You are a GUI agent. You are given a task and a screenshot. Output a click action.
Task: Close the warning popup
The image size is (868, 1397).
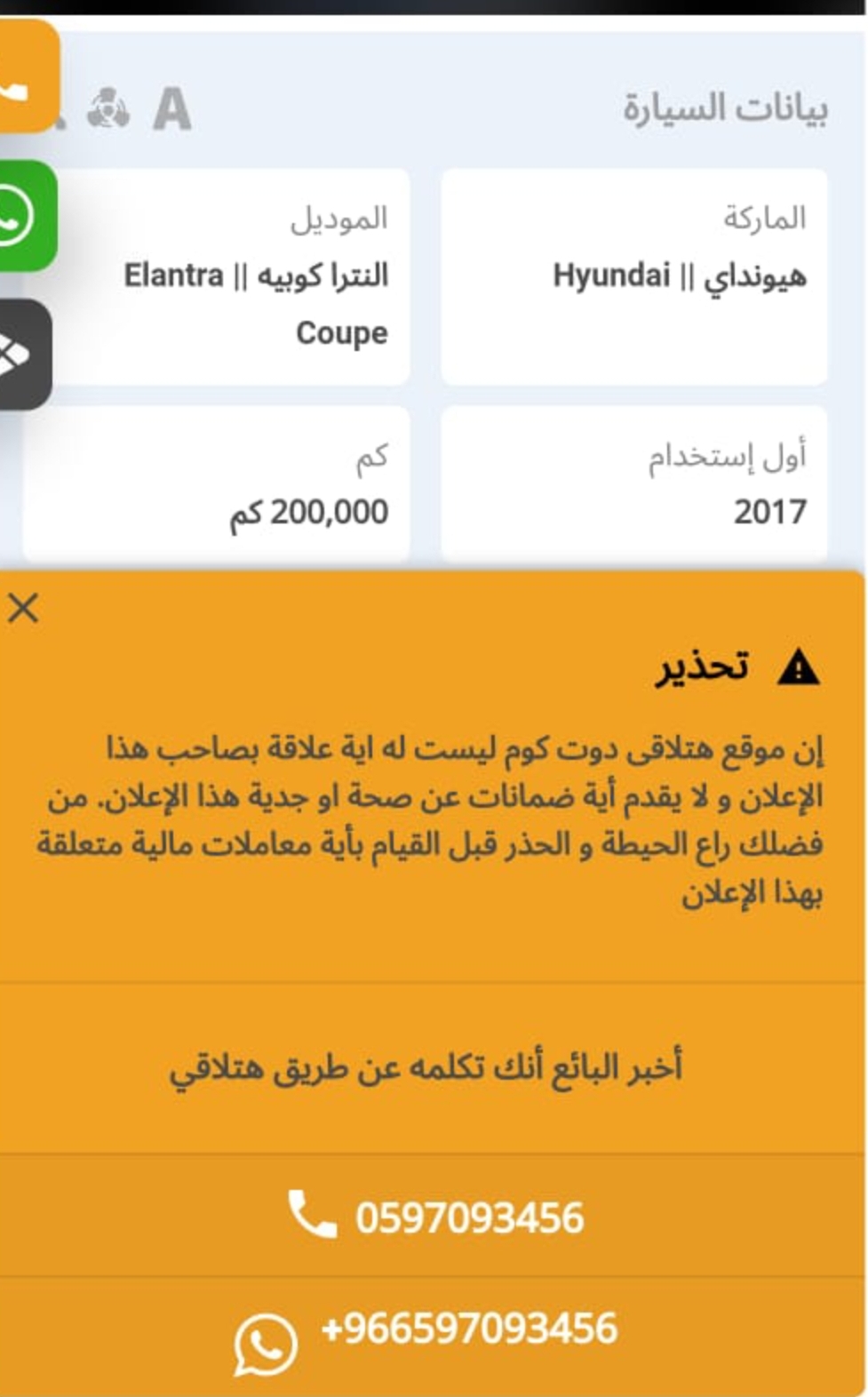pyautogui.click(x=23, y=609)
